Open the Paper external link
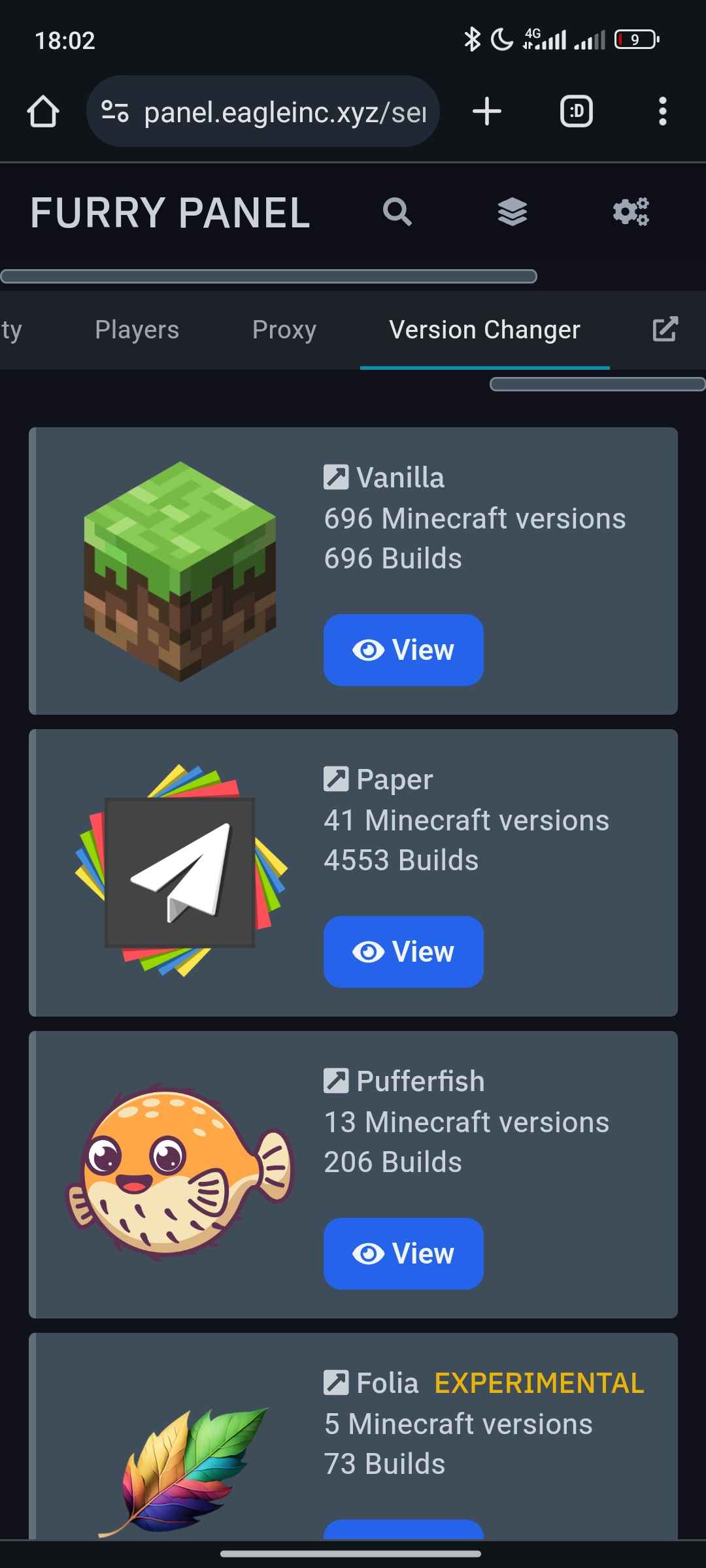The width and height of the screenshot is (706, 1568). tap(336, 779)
